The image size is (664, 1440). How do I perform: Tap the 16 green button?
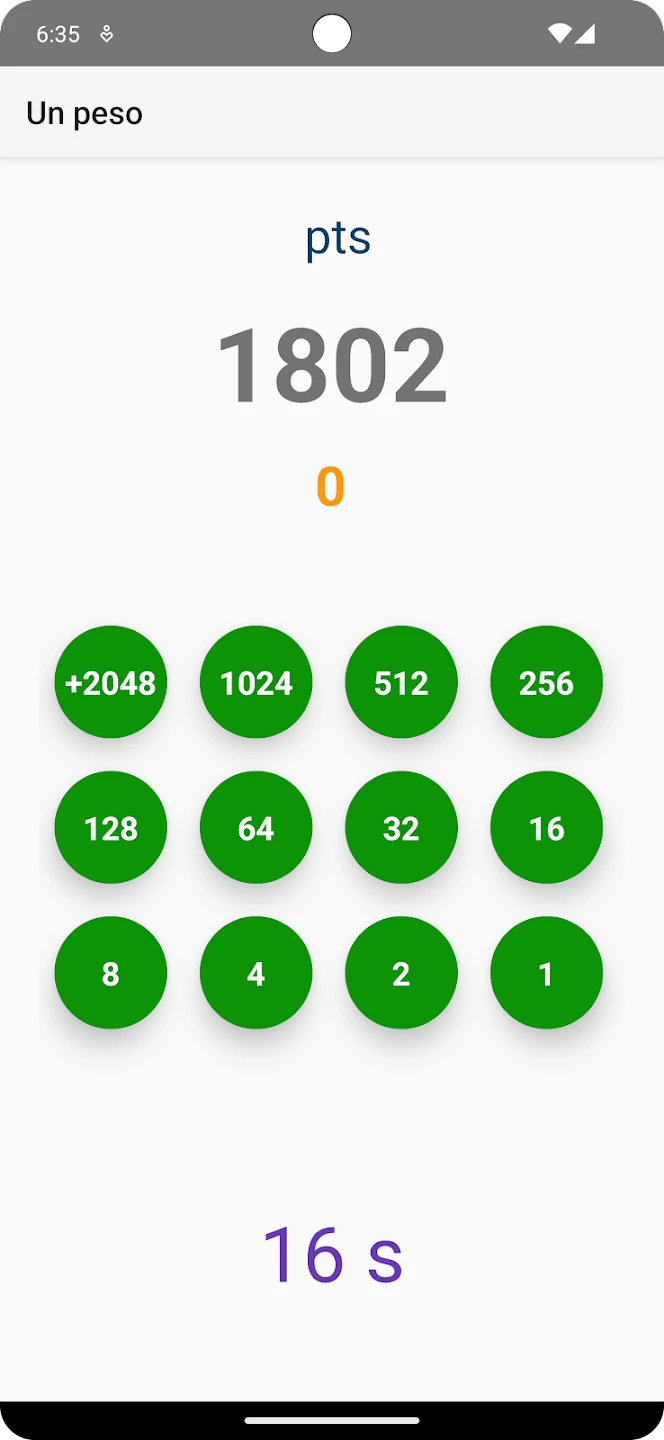tap(546, 827)
